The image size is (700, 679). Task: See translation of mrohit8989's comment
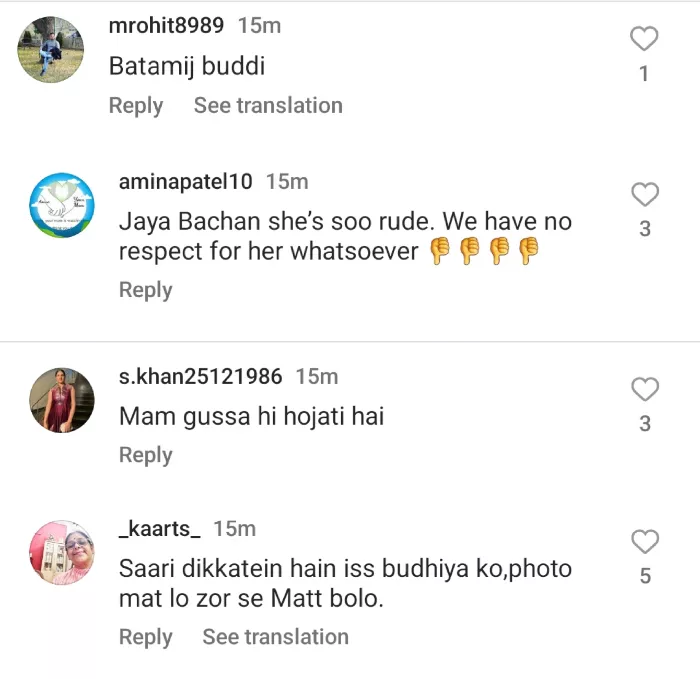click(267, 105)
